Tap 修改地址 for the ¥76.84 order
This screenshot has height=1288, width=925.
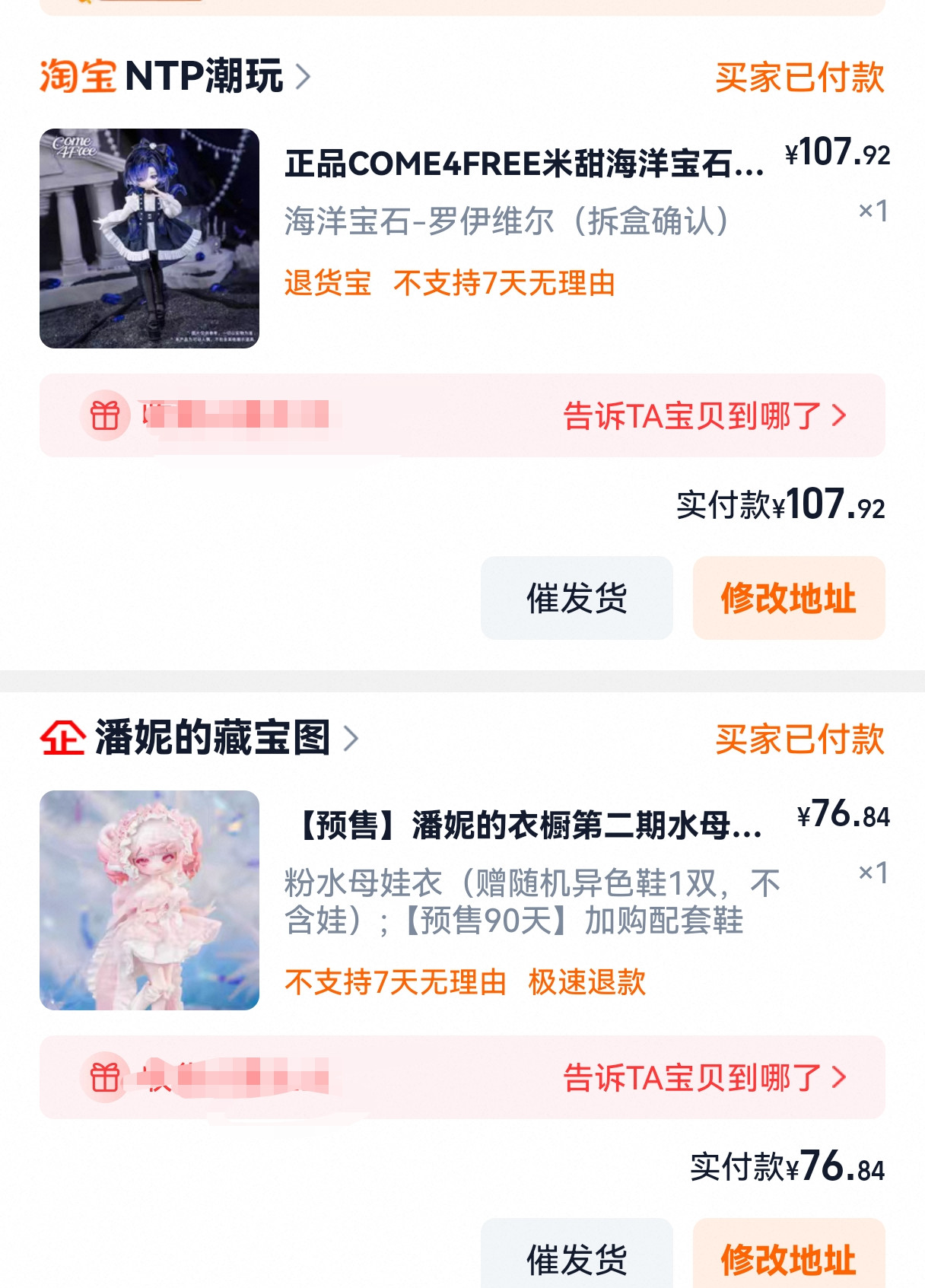point(788,1257)
